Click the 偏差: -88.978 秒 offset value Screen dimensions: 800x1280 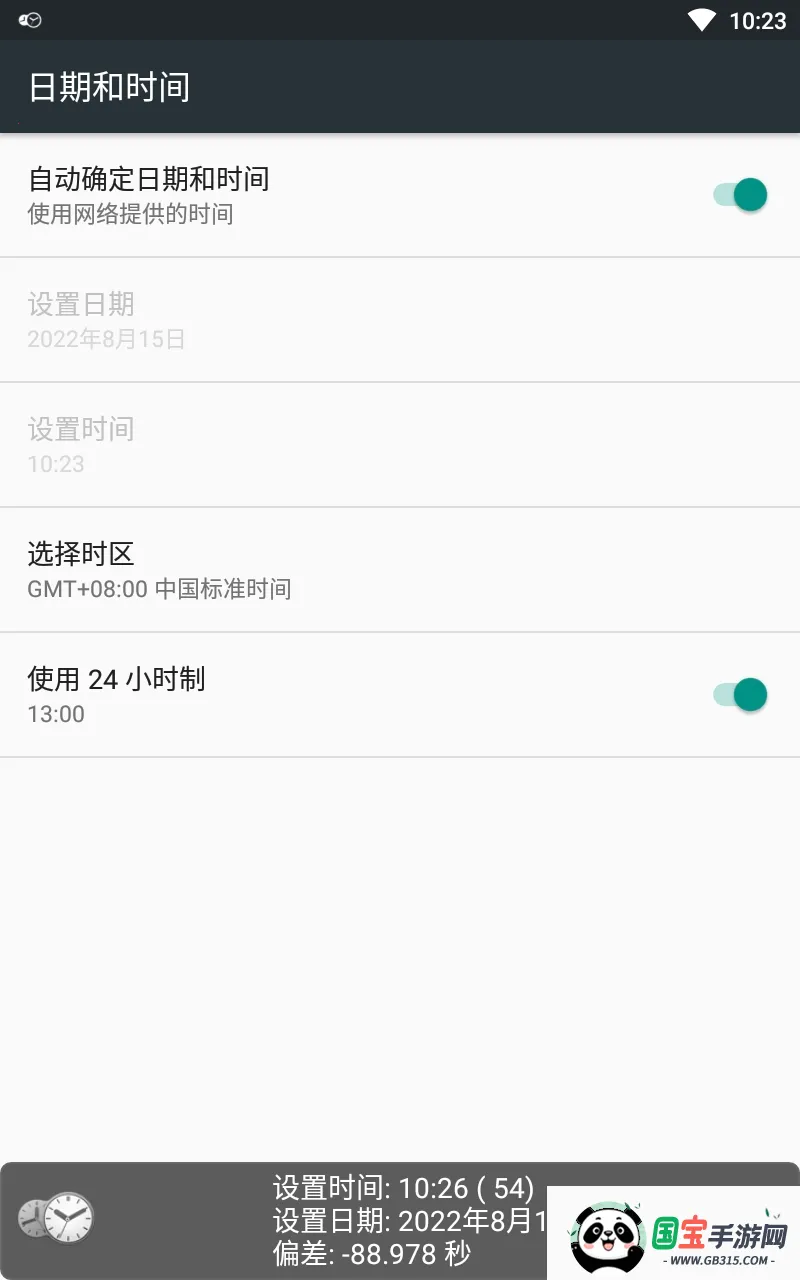tap(370, 1254)
